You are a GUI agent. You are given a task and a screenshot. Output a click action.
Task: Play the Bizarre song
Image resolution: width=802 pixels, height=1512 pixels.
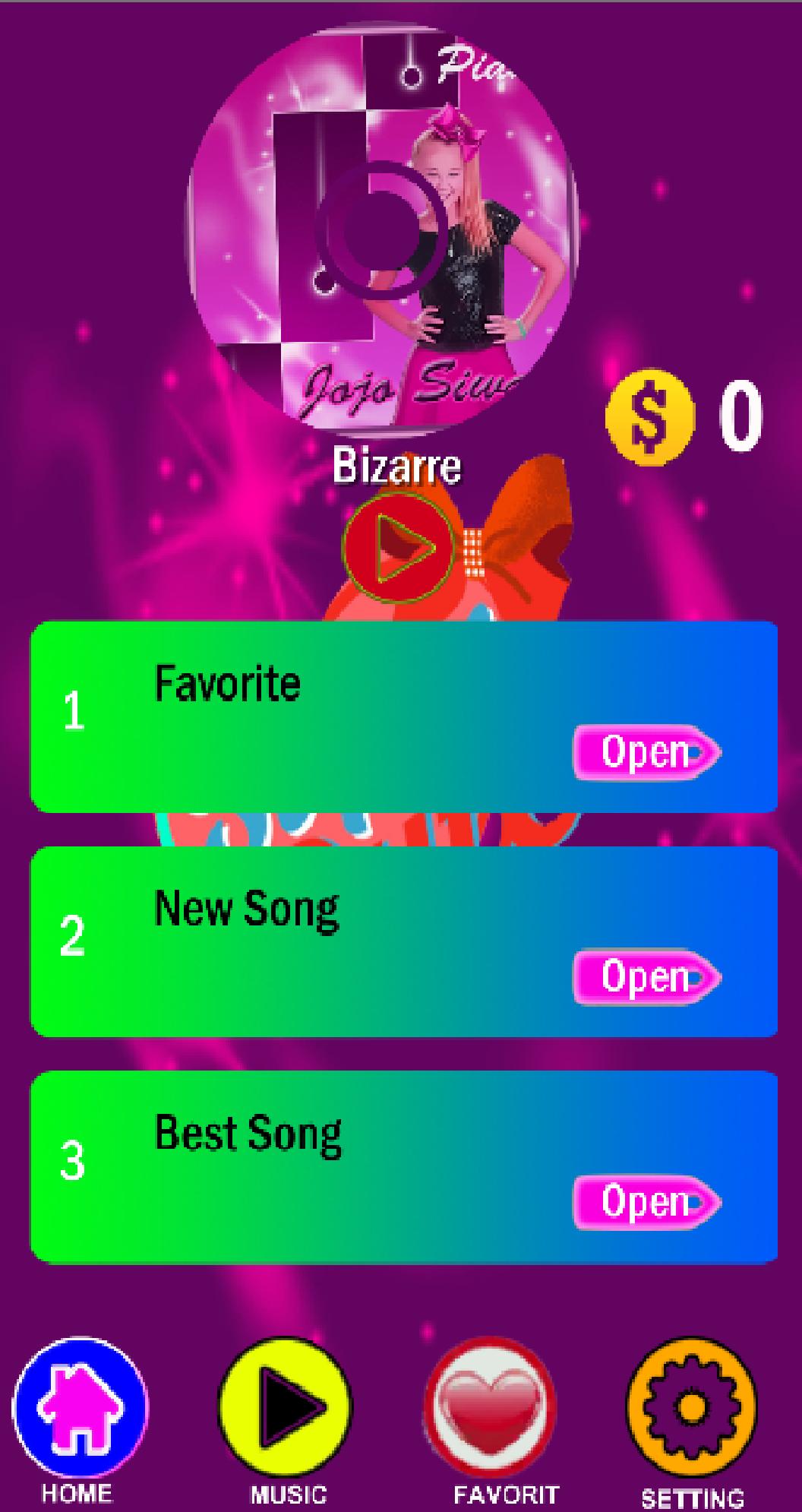(x=398, y=548)
